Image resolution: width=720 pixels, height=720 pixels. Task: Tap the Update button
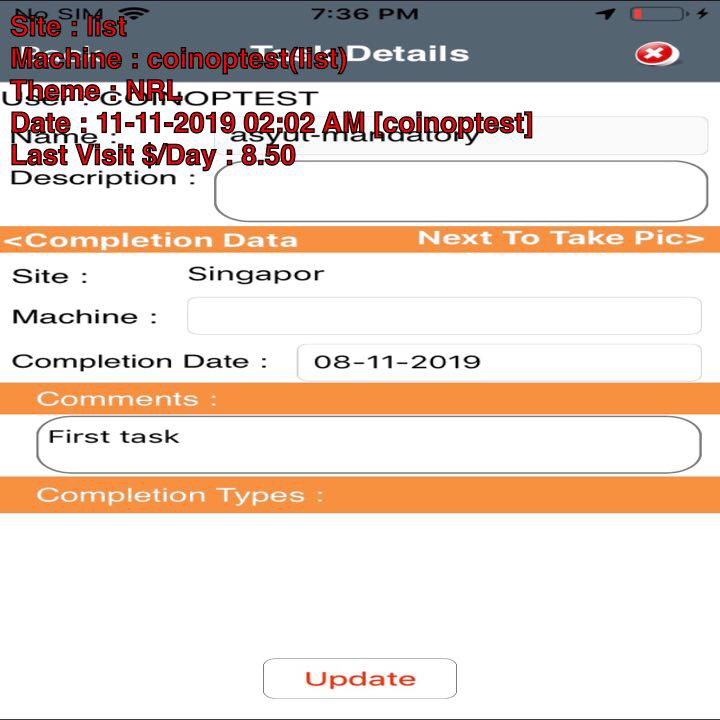360,679
